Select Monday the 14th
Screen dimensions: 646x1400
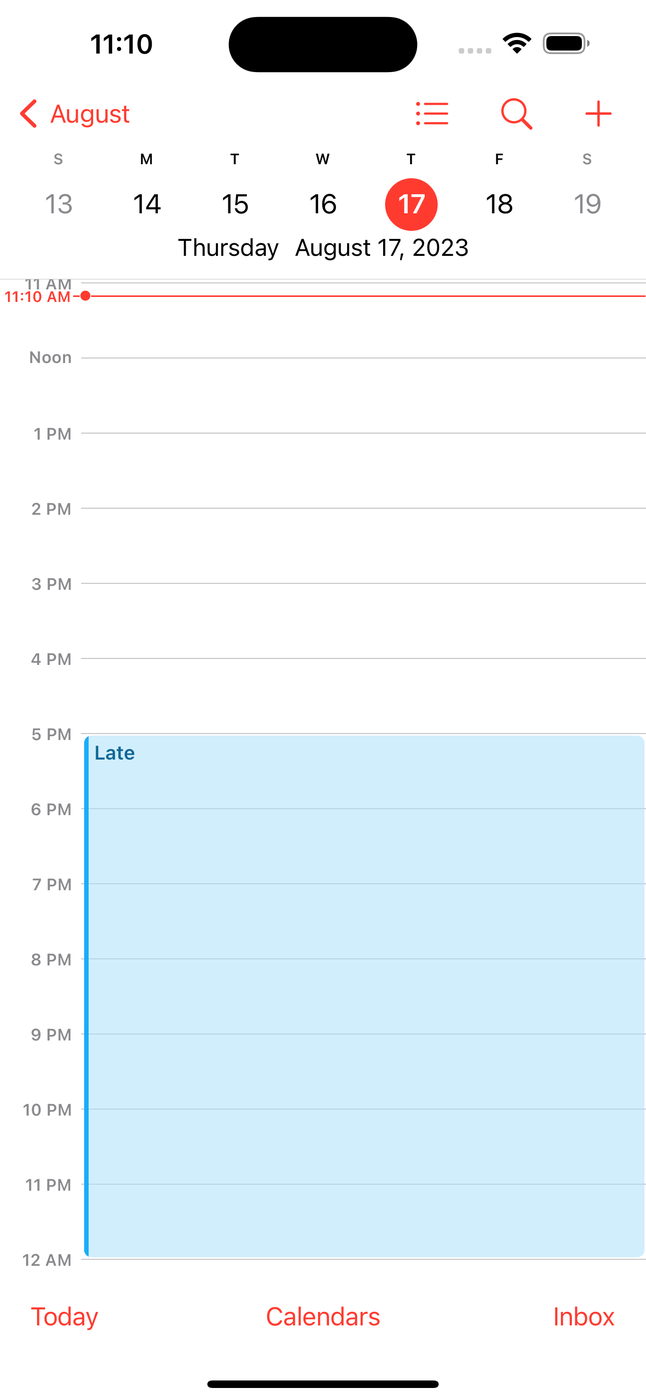tap(147, 204)
